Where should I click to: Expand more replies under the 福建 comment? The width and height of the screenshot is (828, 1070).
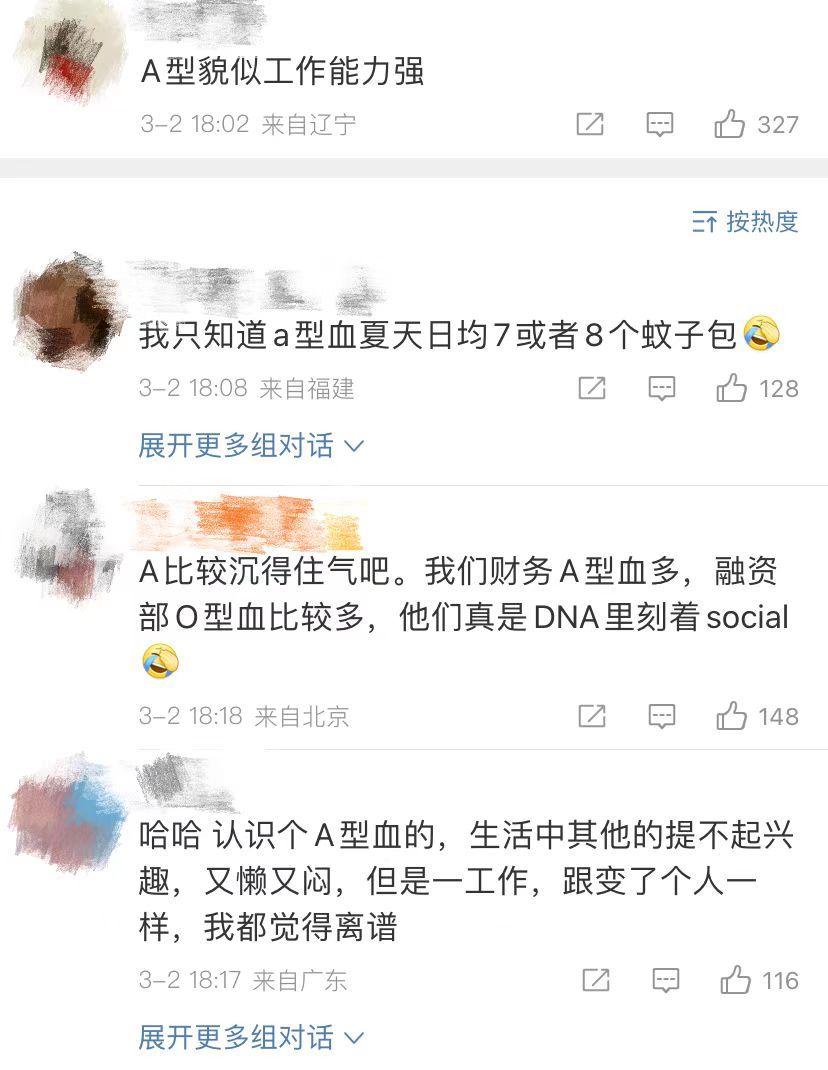click(x=251, y=446)
